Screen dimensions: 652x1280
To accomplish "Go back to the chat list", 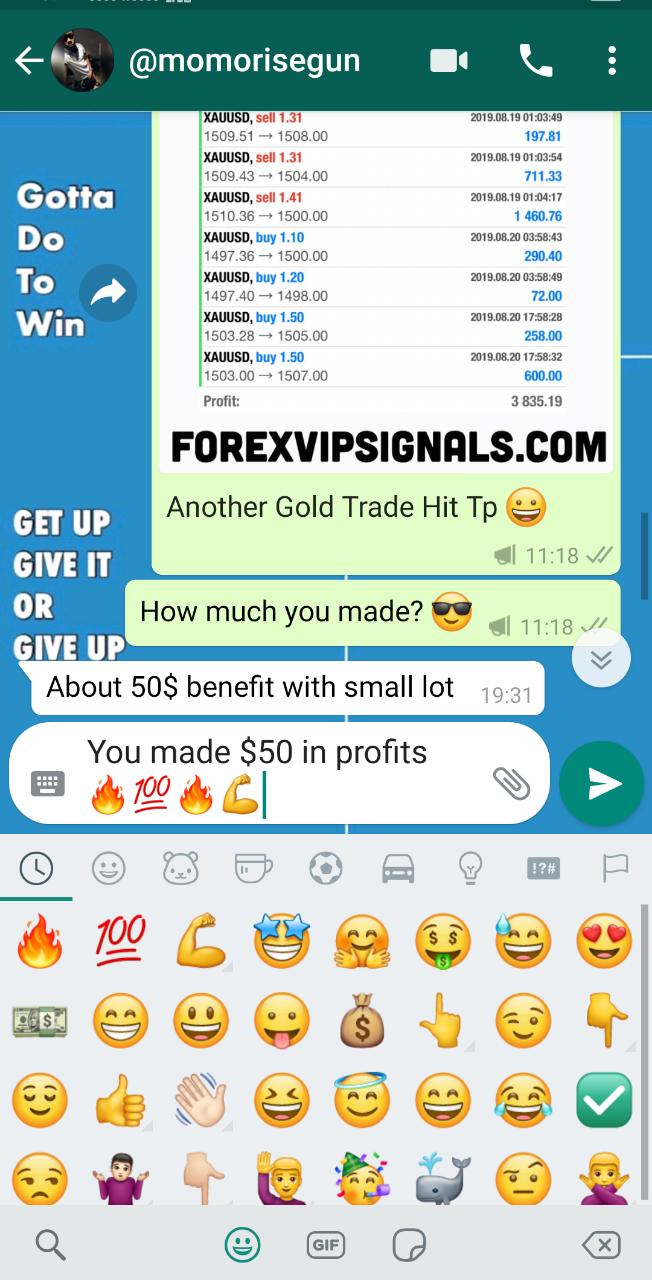I will pos(27,62).
